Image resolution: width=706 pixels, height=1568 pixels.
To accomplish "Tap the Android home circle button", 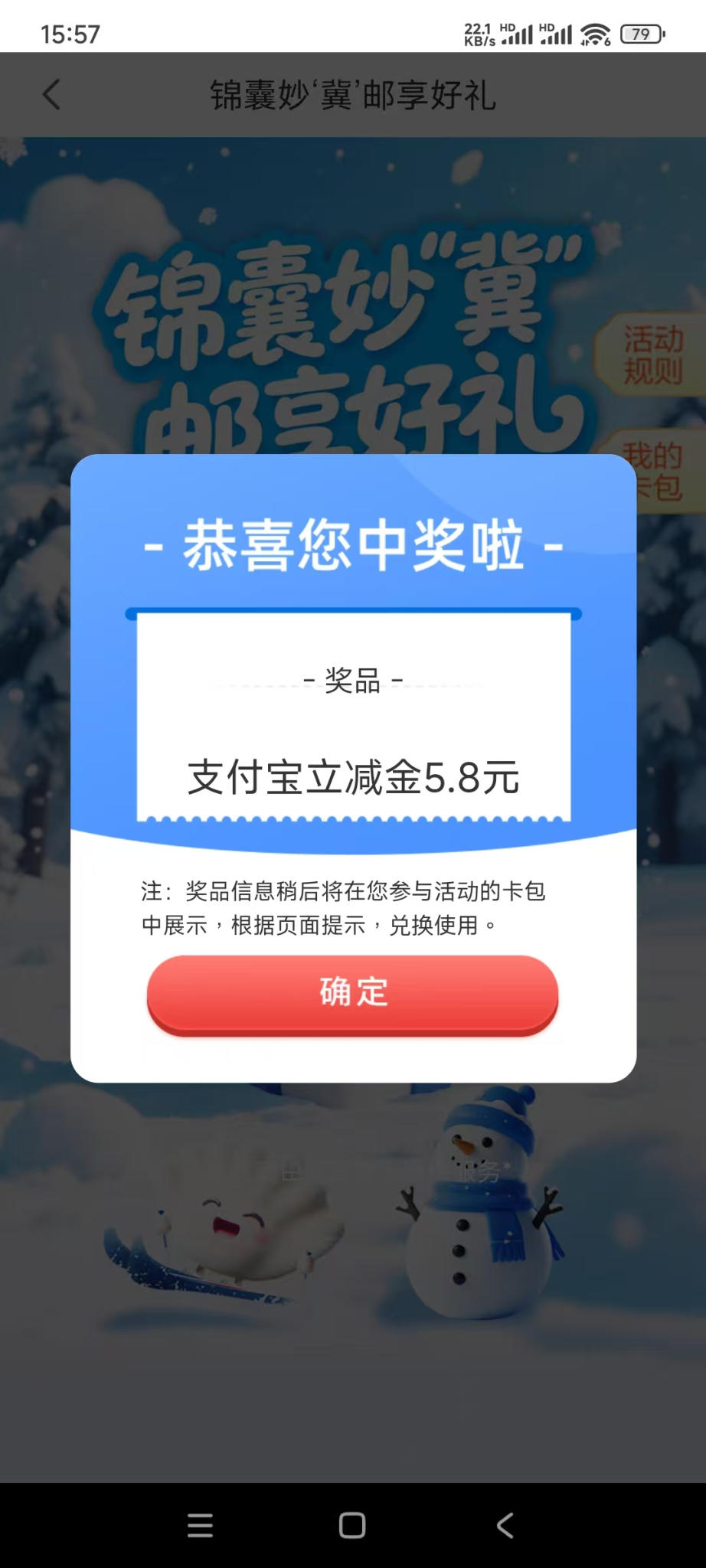I will (352, 1526).
